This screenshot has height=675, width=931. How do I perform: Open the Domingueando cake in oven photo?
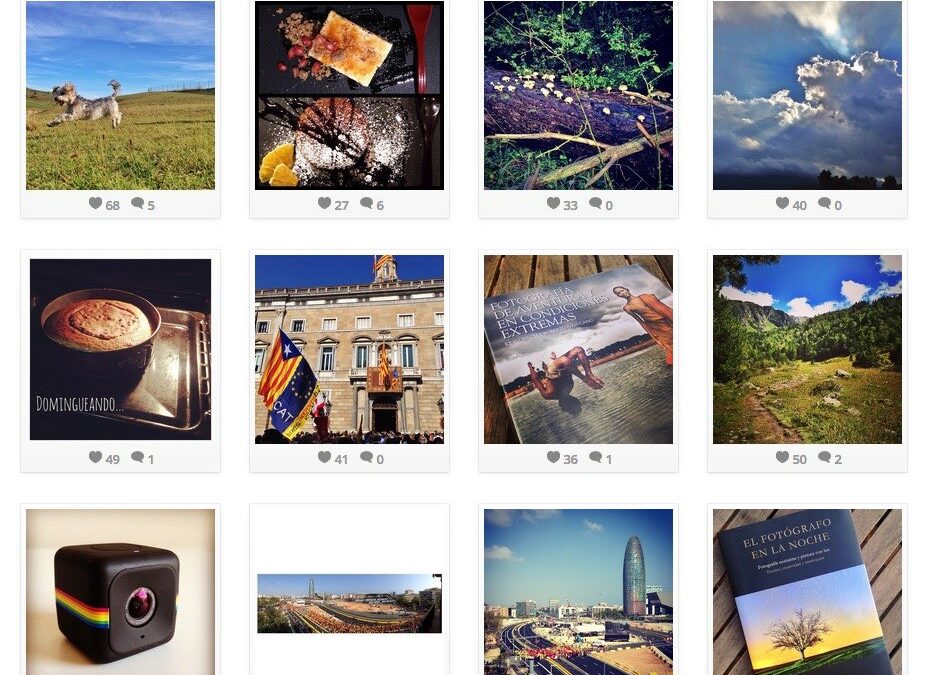click(x=120, y=349)
